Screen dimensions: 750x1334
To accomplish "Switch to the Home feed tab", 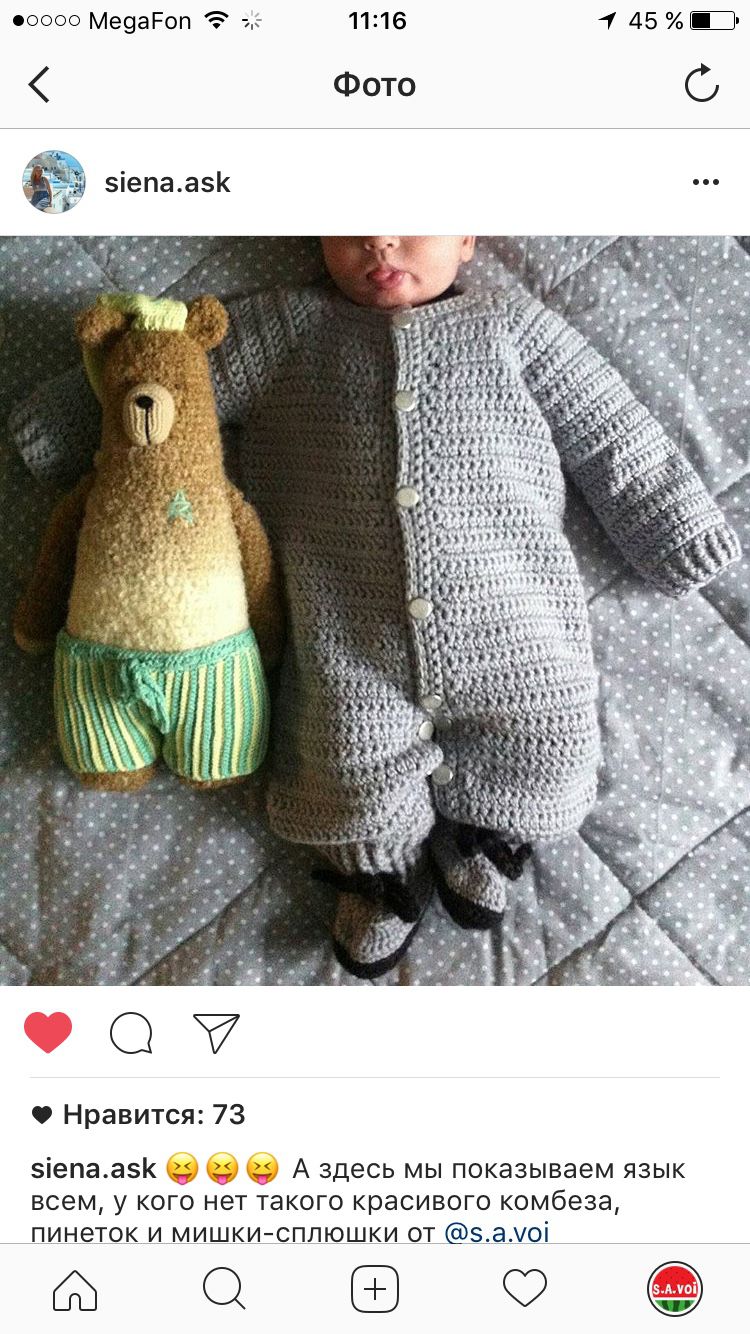I will pyautogui.click(x=75, y=1289).
